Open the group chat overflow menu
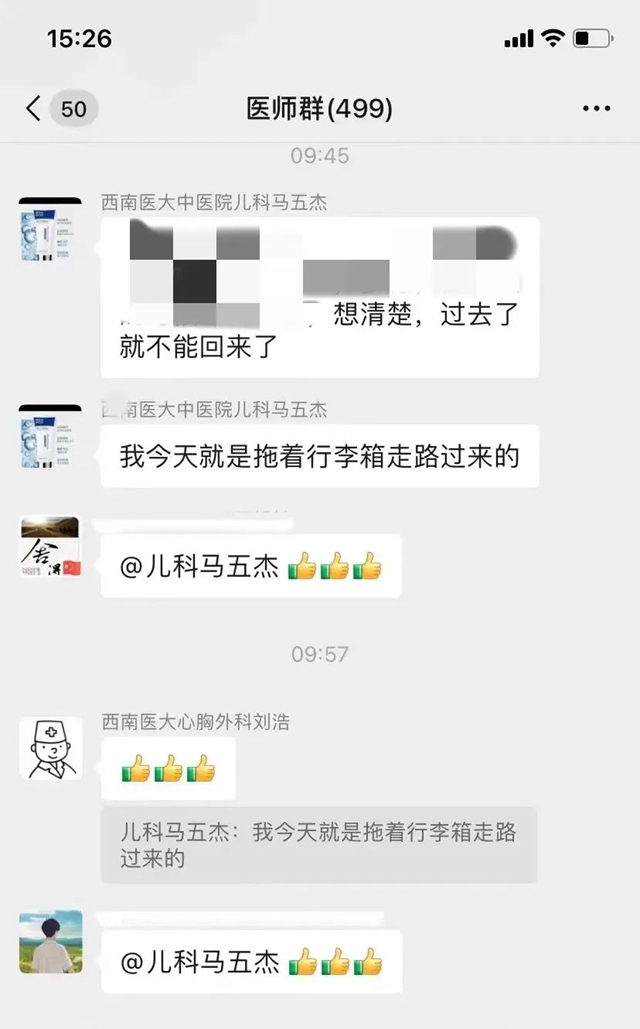The image size is (640, 1029). point(596,108)
